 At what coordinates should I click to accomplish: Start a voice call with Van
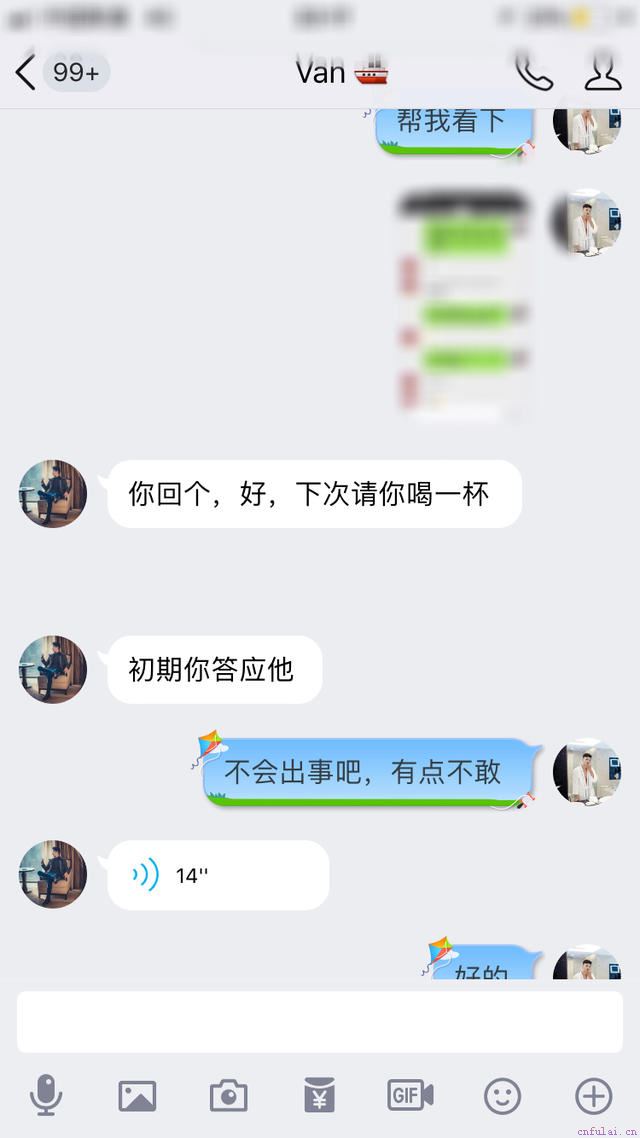[x=533, y=72]
